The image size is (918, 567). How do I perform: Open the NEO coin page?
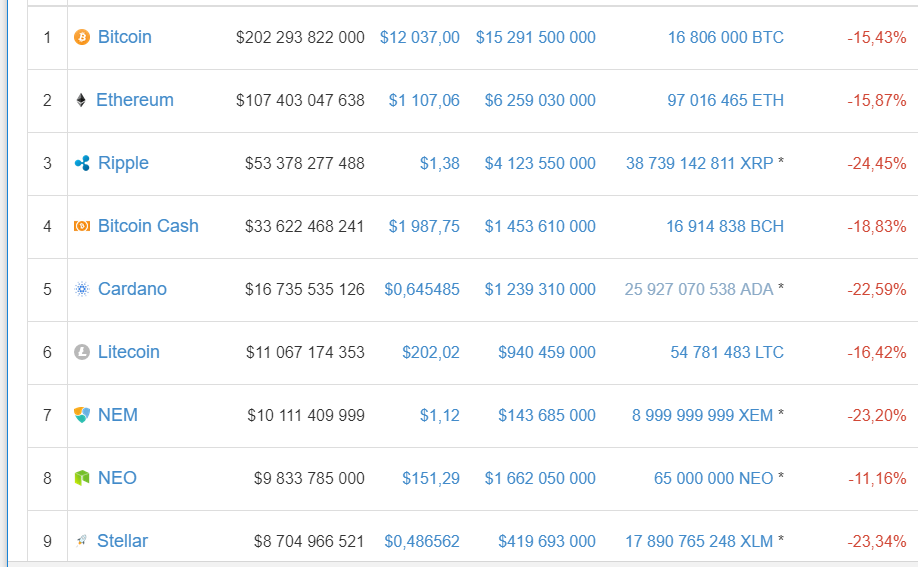click(x=117, y=478)
